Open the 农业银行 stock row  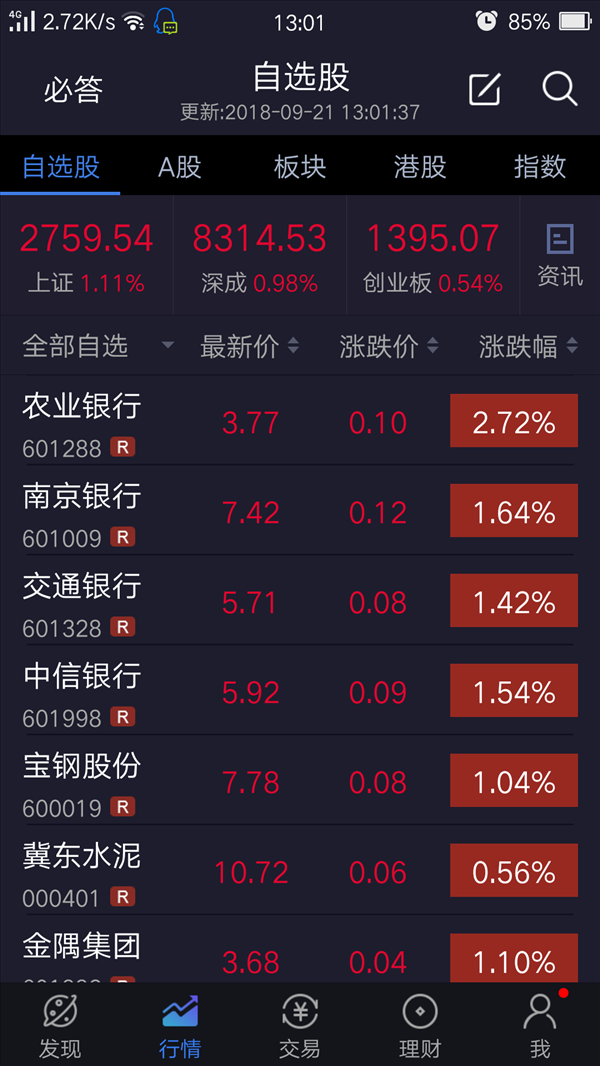(x=300, y=421)
